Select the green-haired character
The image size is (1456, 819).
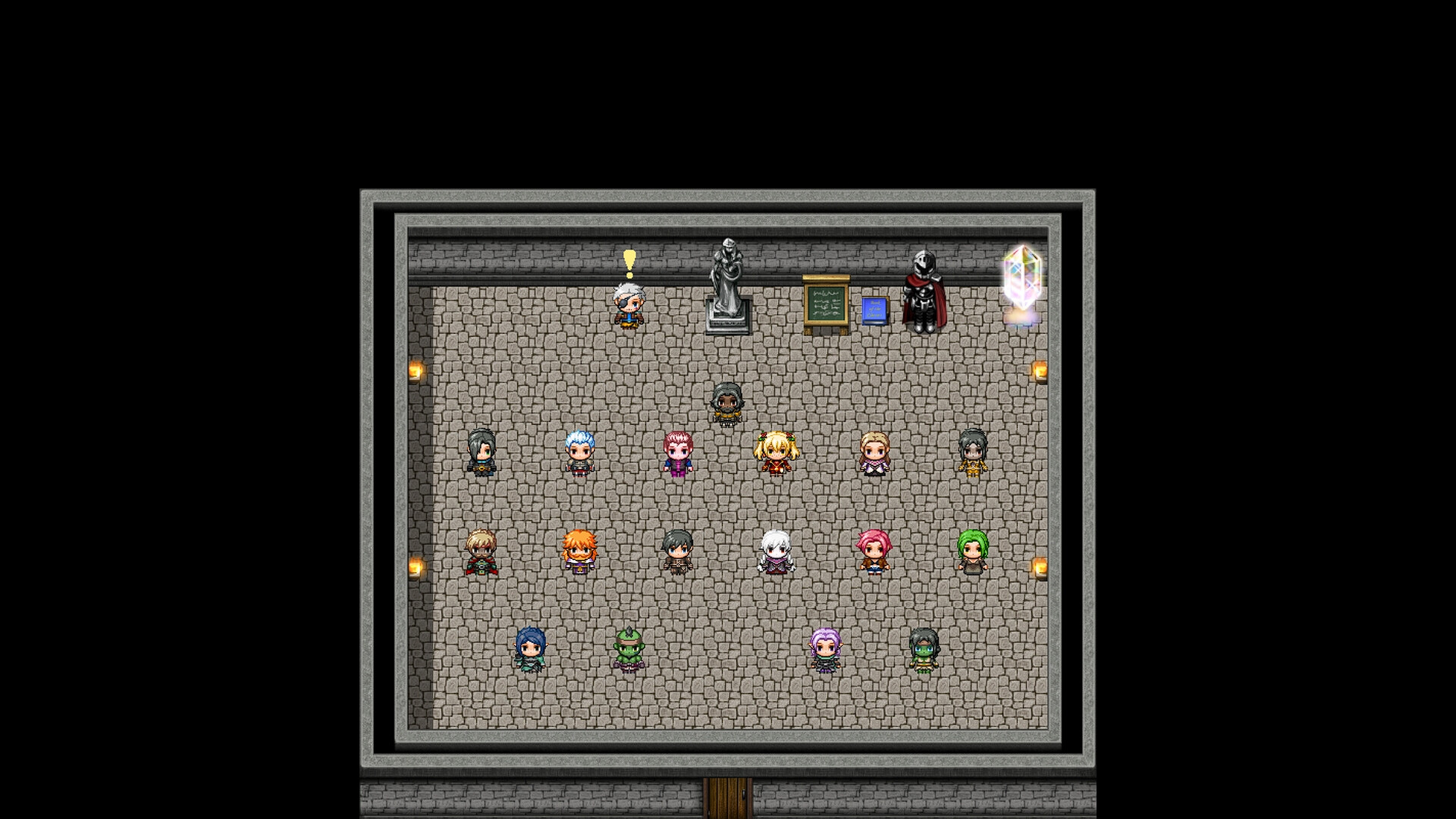click(x=972, y=551)
